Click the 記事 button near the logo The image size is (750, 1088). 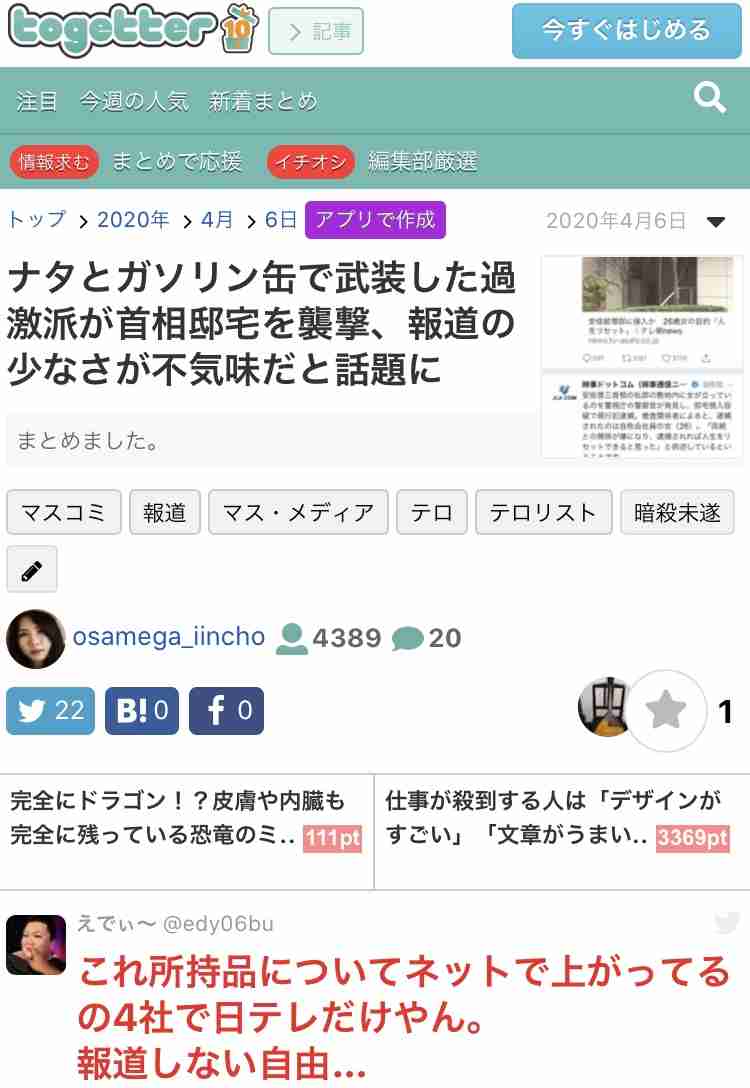(x=315, y=31)
